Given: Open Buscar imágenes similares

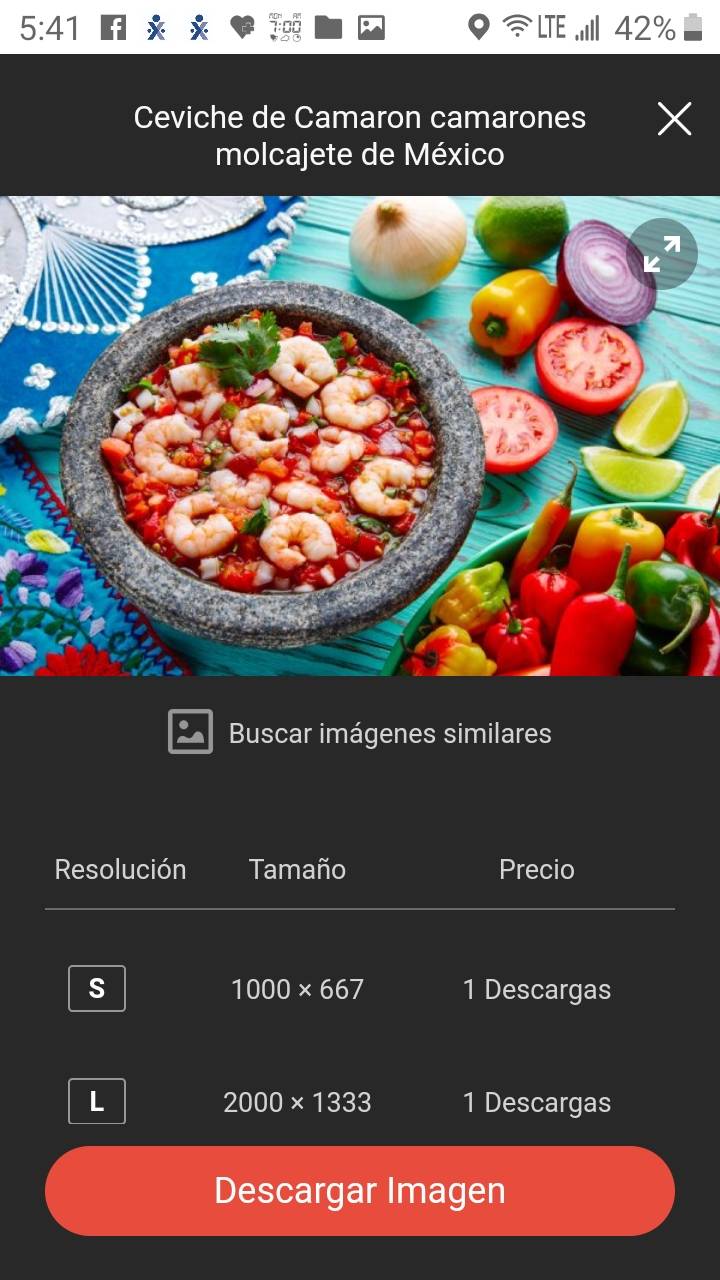Looking at the screenshot, I should point(390,732).
